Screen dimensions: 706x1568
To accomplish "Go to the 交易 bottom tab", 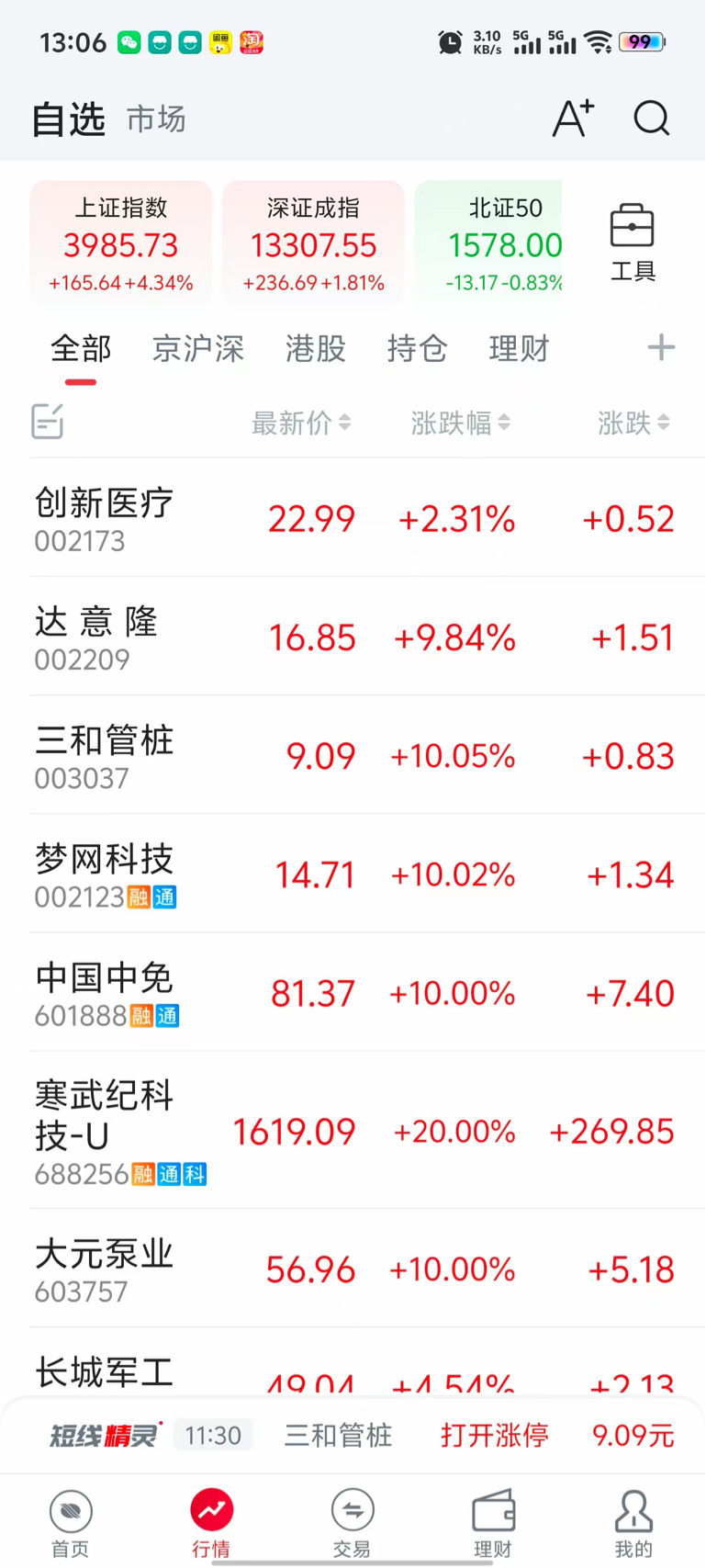I will click(353, 1523).
